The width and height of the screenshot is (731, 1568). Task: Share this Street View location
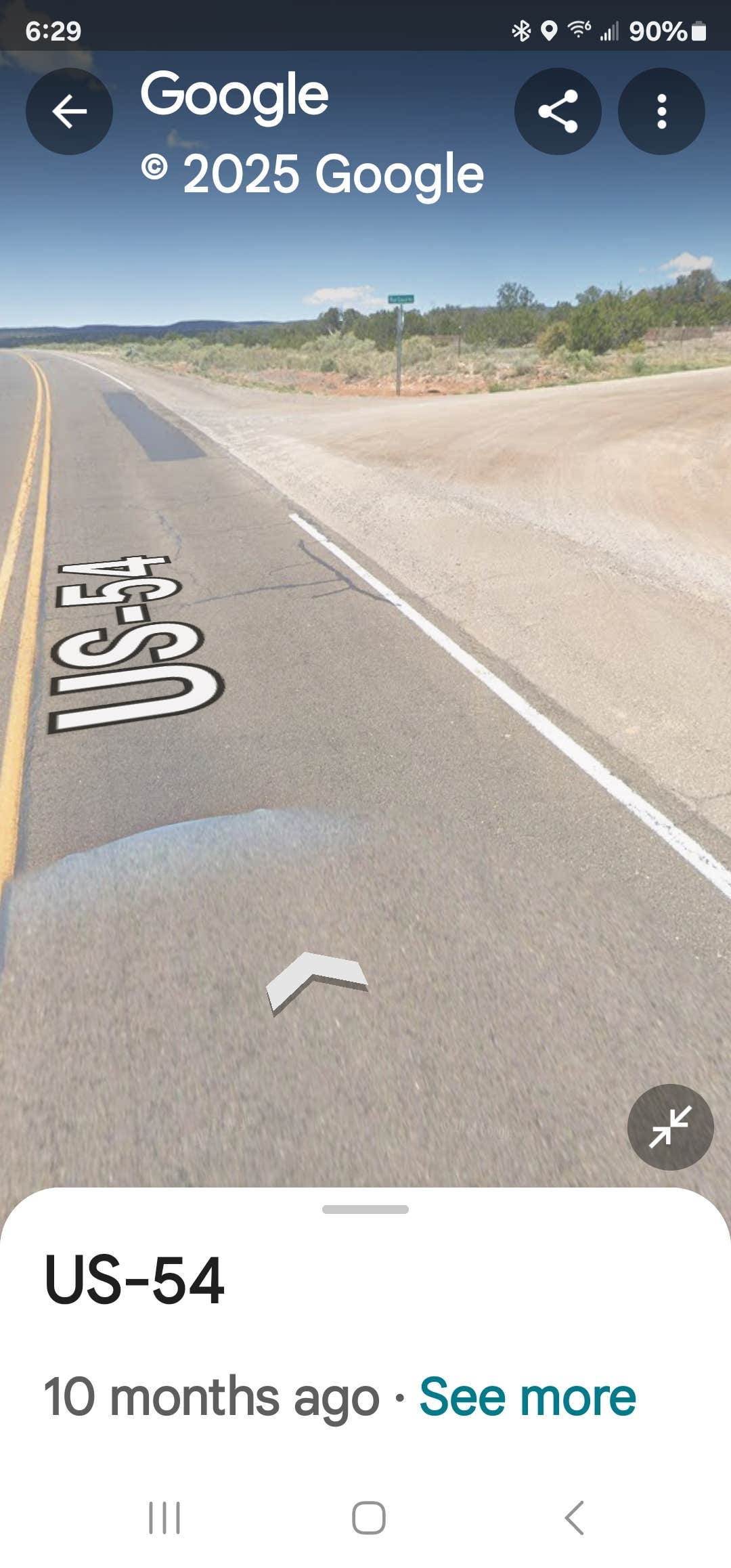click(x=558, y=111)
